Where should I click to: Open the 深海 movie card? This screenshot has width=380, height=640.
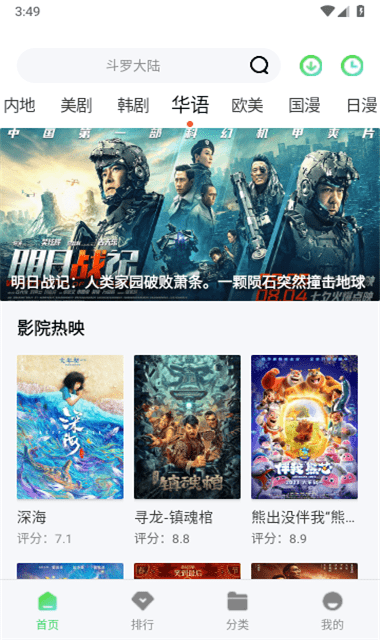[70, 450]
